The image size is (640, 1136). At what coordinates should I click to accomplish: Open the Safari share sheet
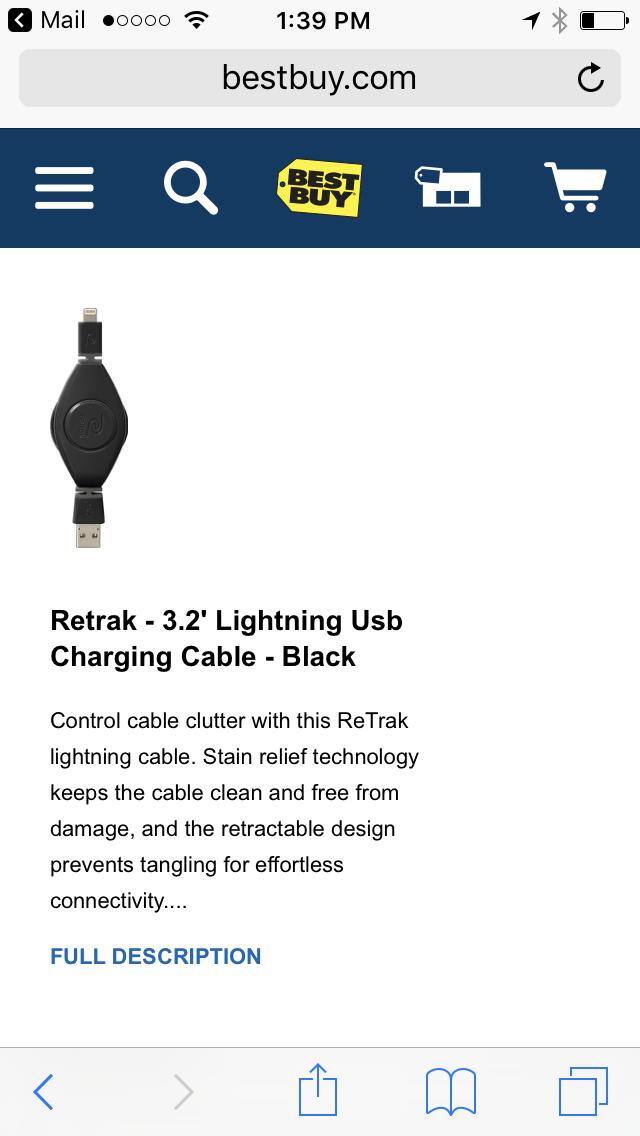pyautogui.click(x=318, y=1090)
